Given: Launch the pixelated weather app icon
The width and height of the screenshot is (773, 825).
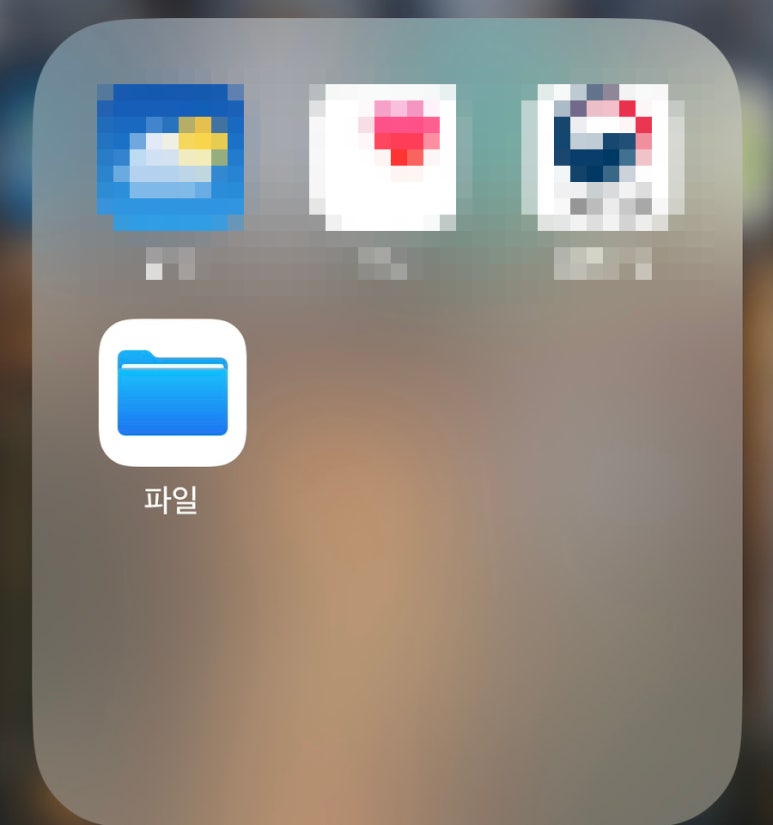Looking at the screenshot, I should [170, 157].
